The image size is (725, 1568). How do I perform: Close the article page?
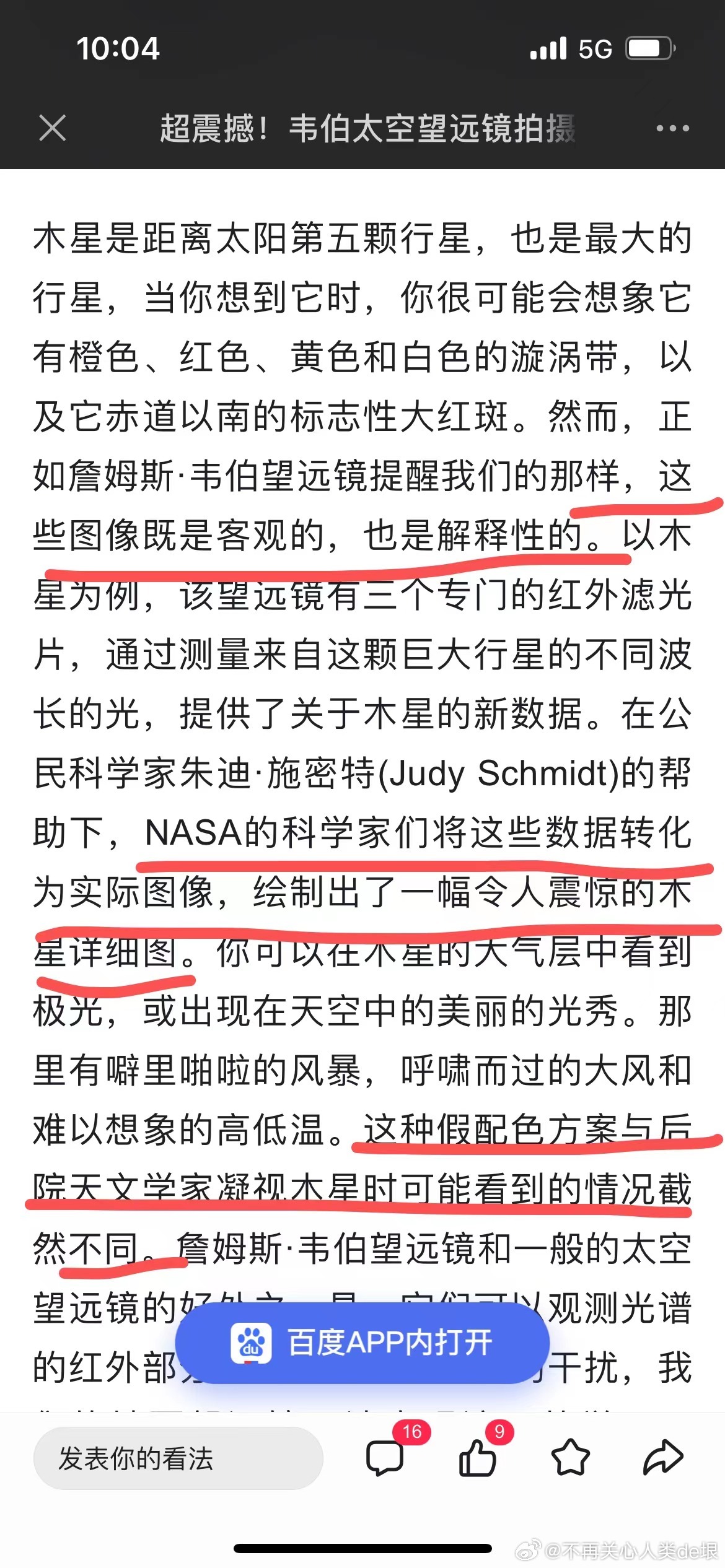point(52,128)
